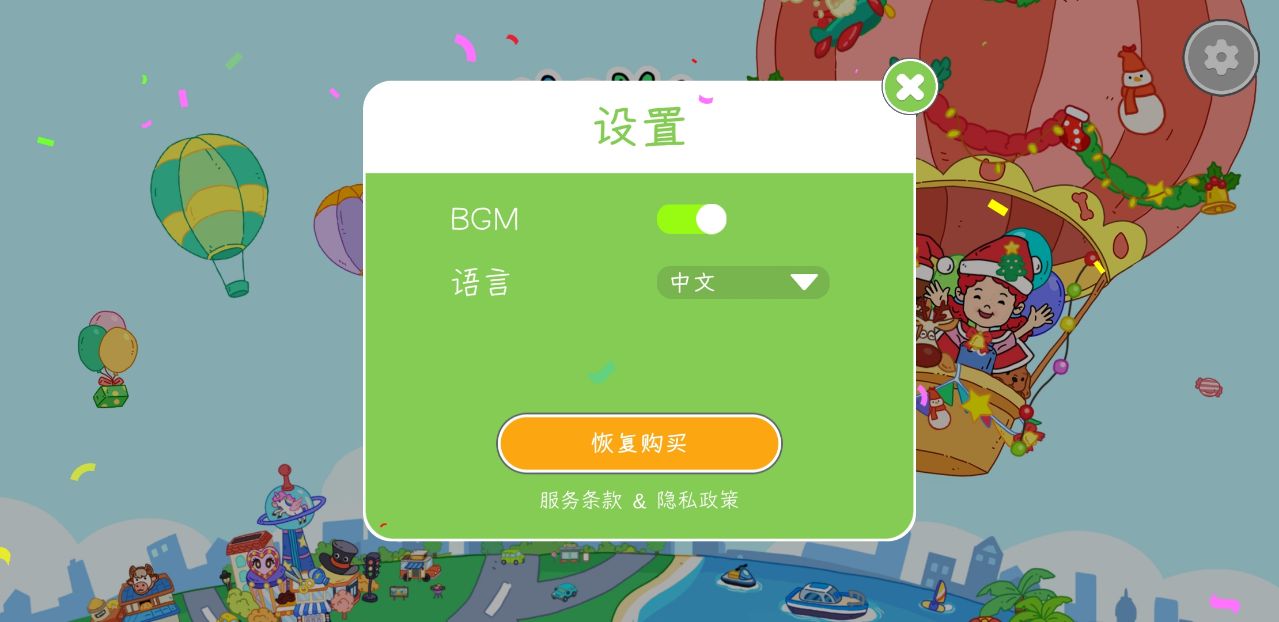Close the 设置 dialog with the X
Viewport: 1279px width, 622px height.
pos(909,87)
